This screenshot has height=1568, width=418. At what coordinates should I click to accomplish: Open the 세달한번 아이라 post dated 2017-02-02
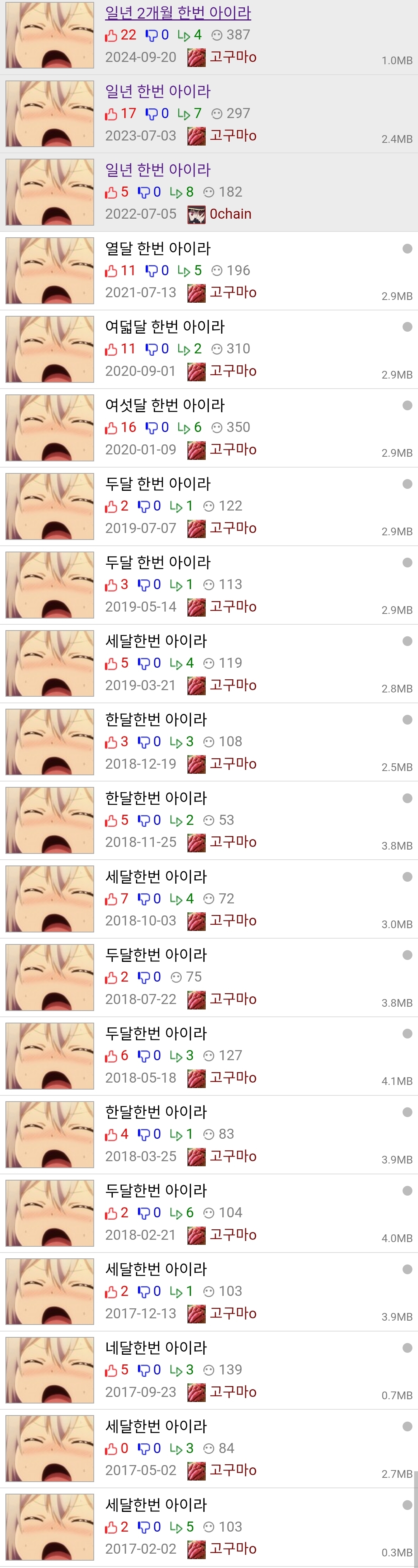tap(156, 1505)
